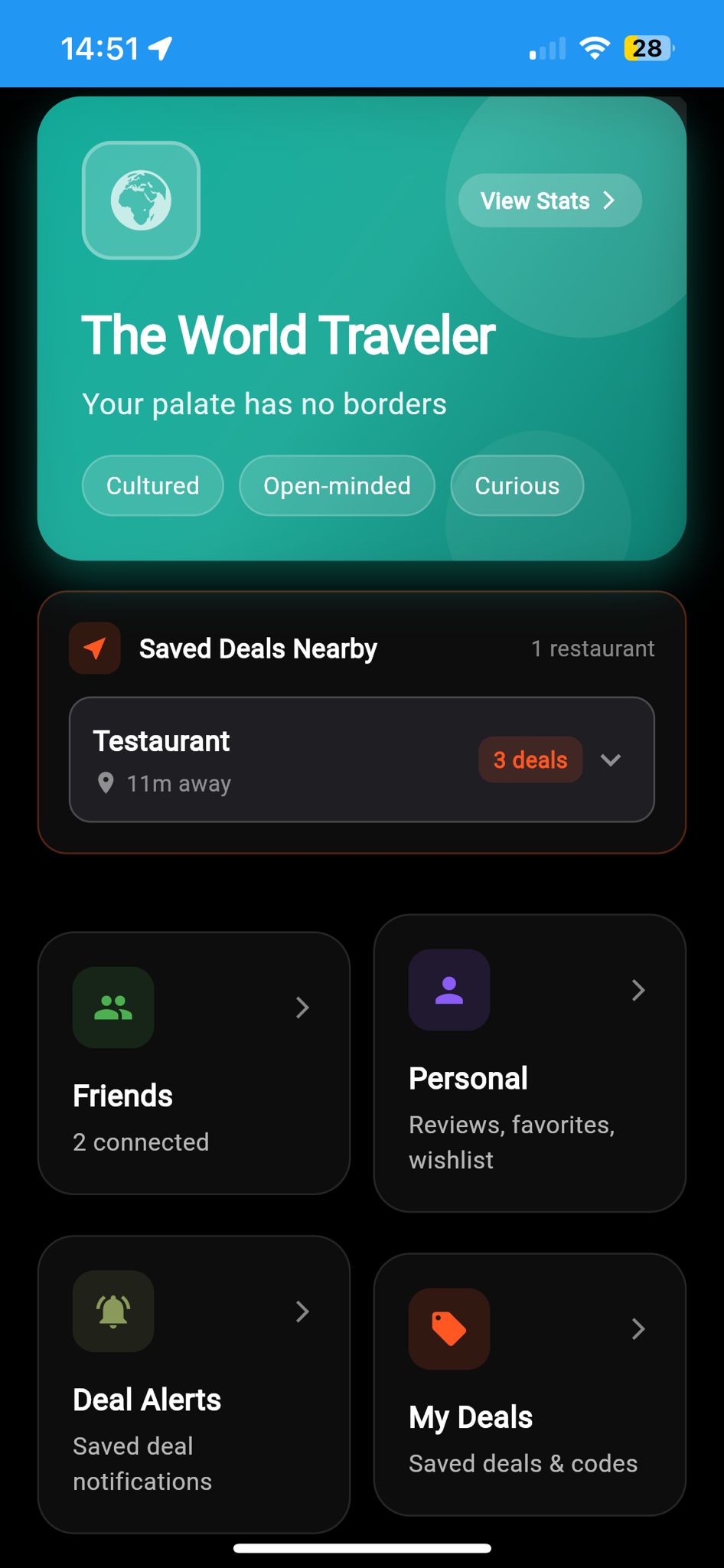Image resolution: width=724 pixels, height=1568 pixels.
Task: Select the Open-minded trait pill
Action: click(337, 485)
